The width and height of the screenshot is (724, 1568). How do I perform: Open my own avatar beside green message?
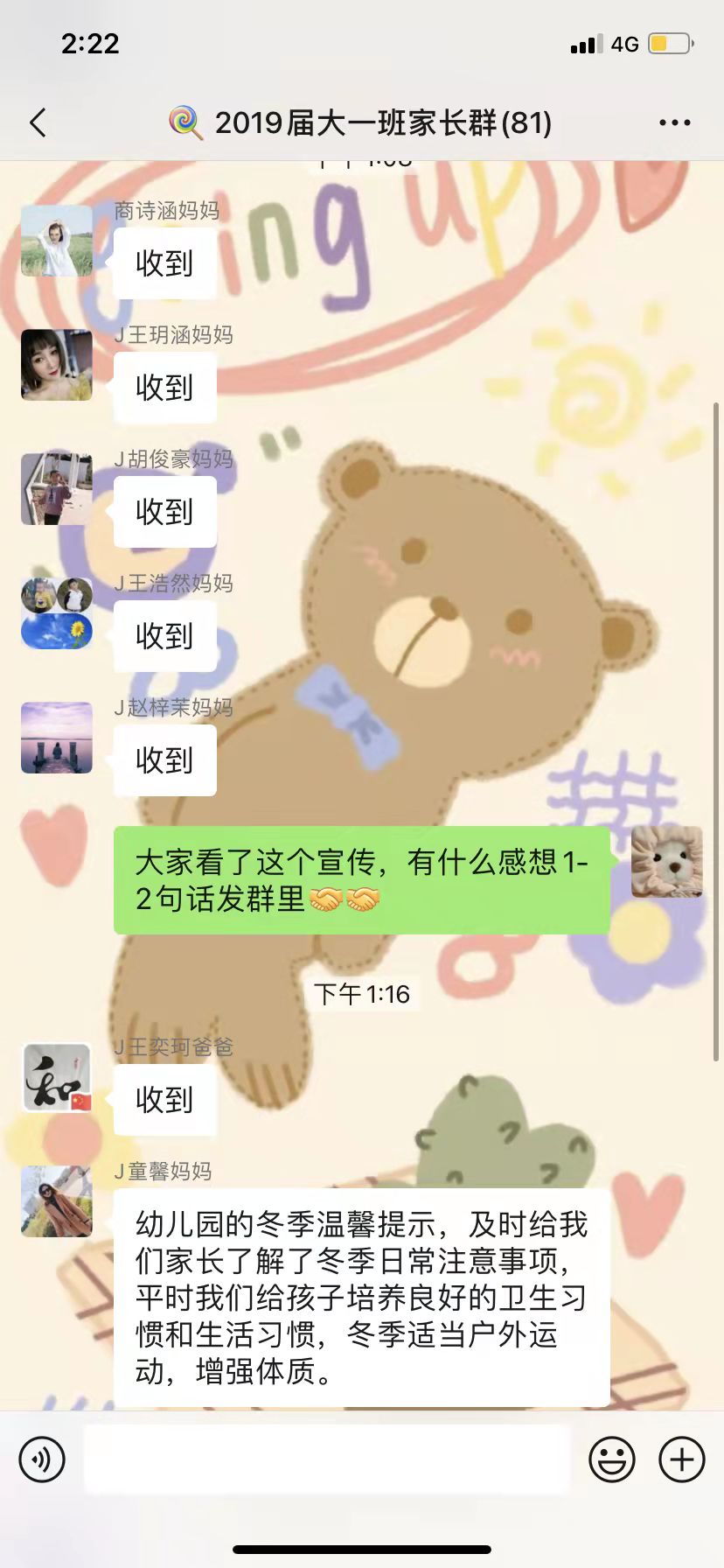[x=667, y=862]
